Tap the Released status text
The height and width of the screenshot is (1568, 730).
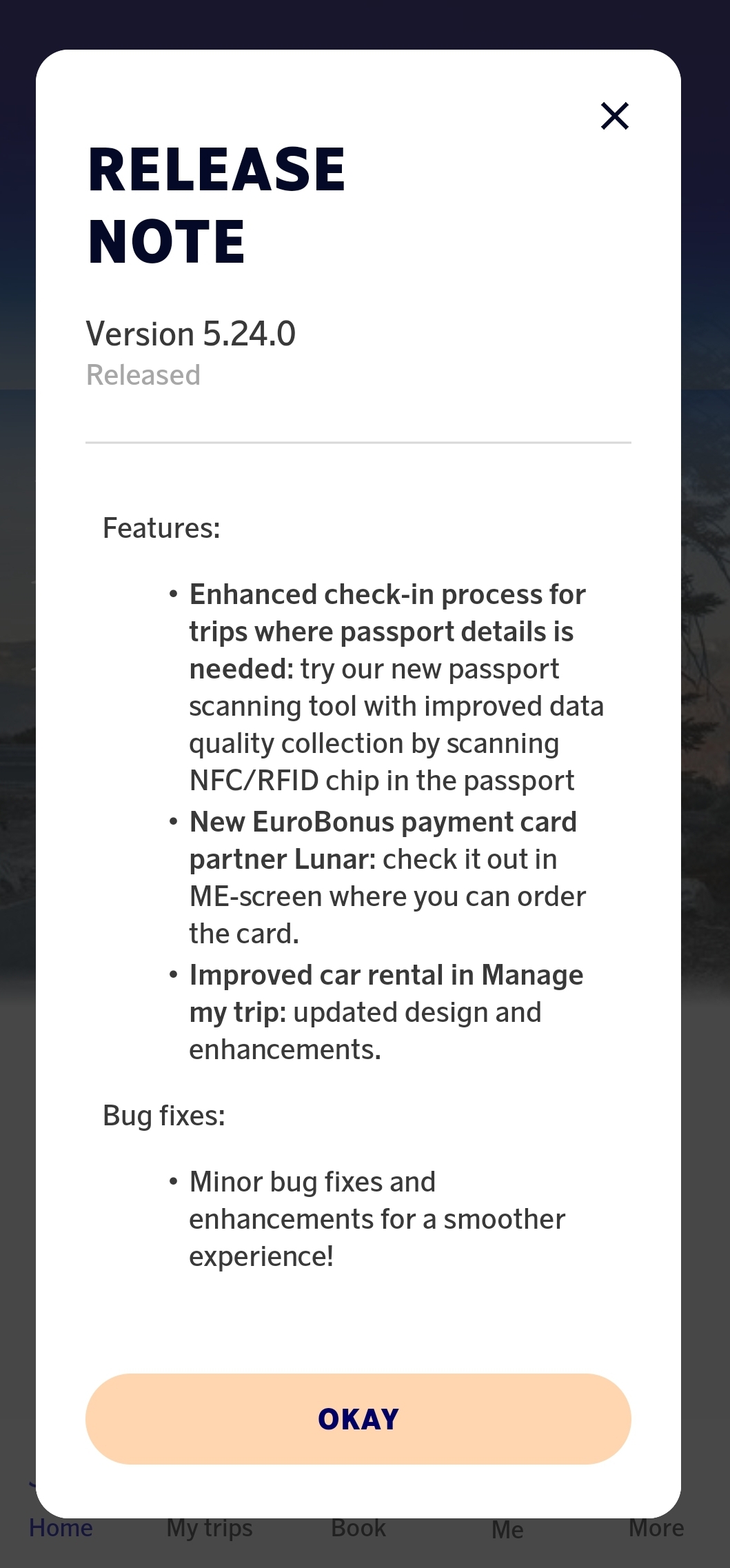(x=143, y=375)
